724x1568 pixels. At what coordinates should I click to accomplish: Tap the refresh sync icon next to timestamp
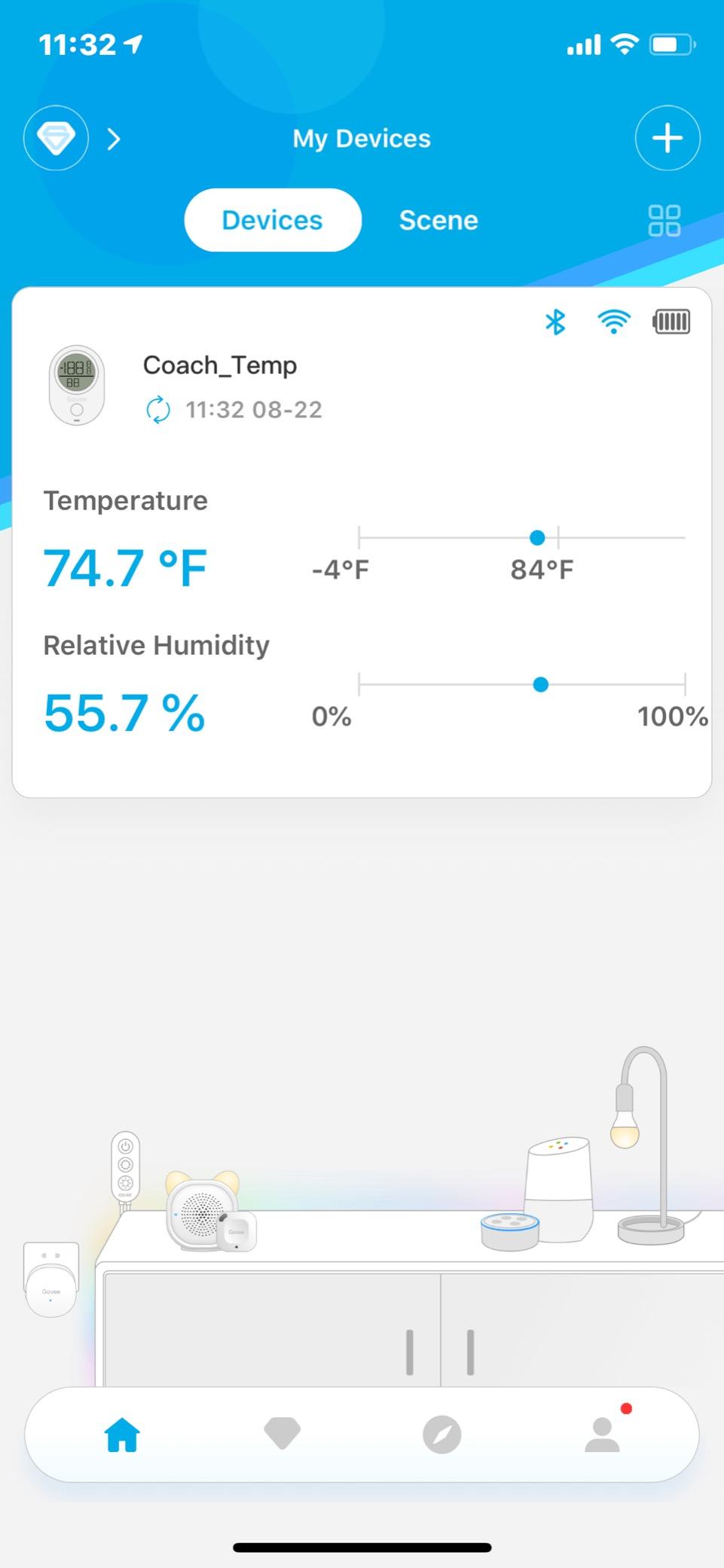point(157,410)
